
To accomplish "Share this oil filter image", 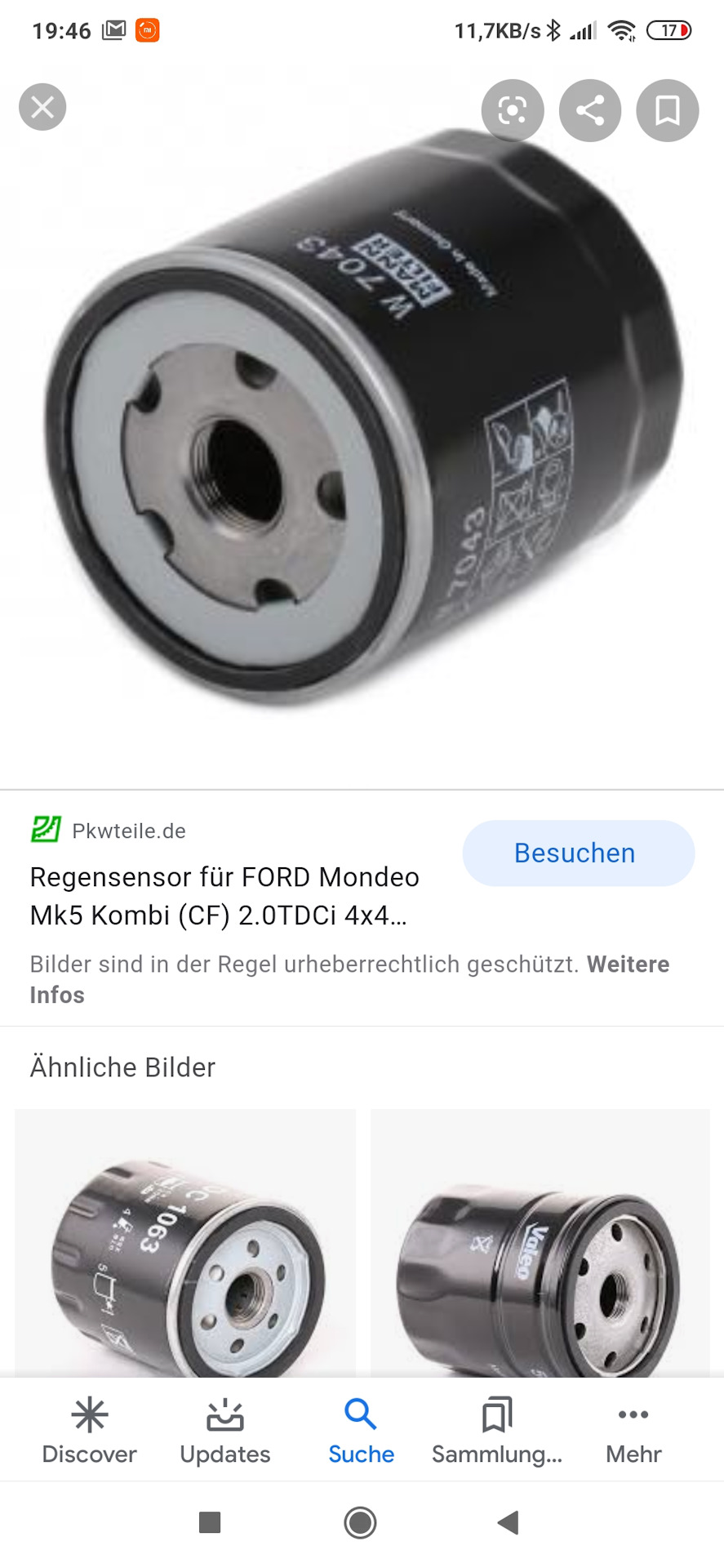I will click(590, 110).
